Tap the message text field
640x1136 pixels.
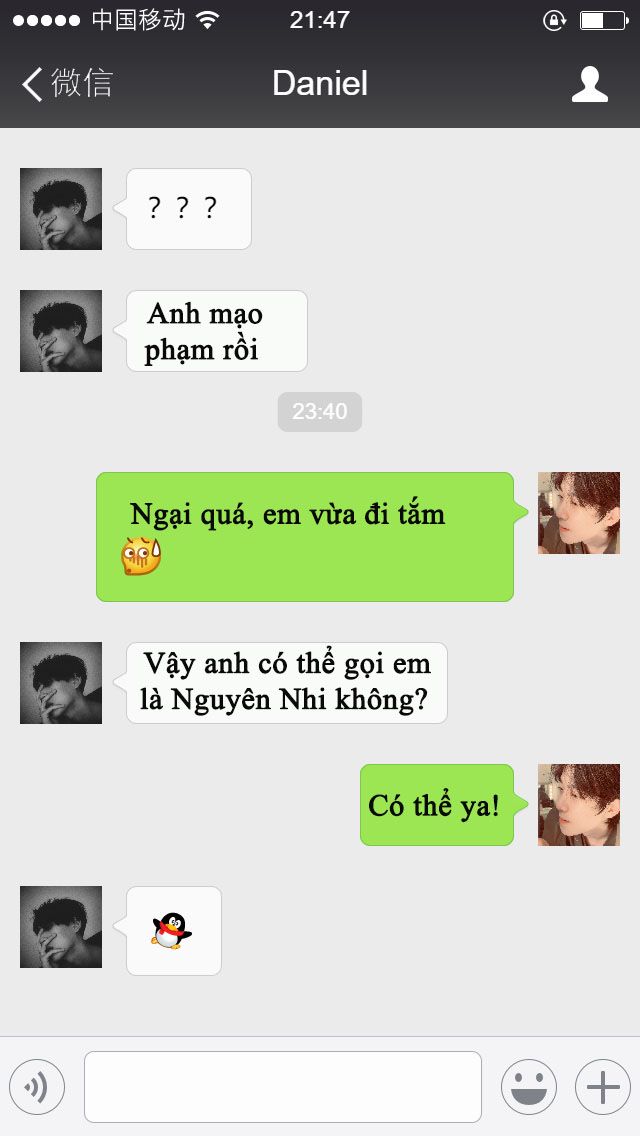pos(283,1087)
